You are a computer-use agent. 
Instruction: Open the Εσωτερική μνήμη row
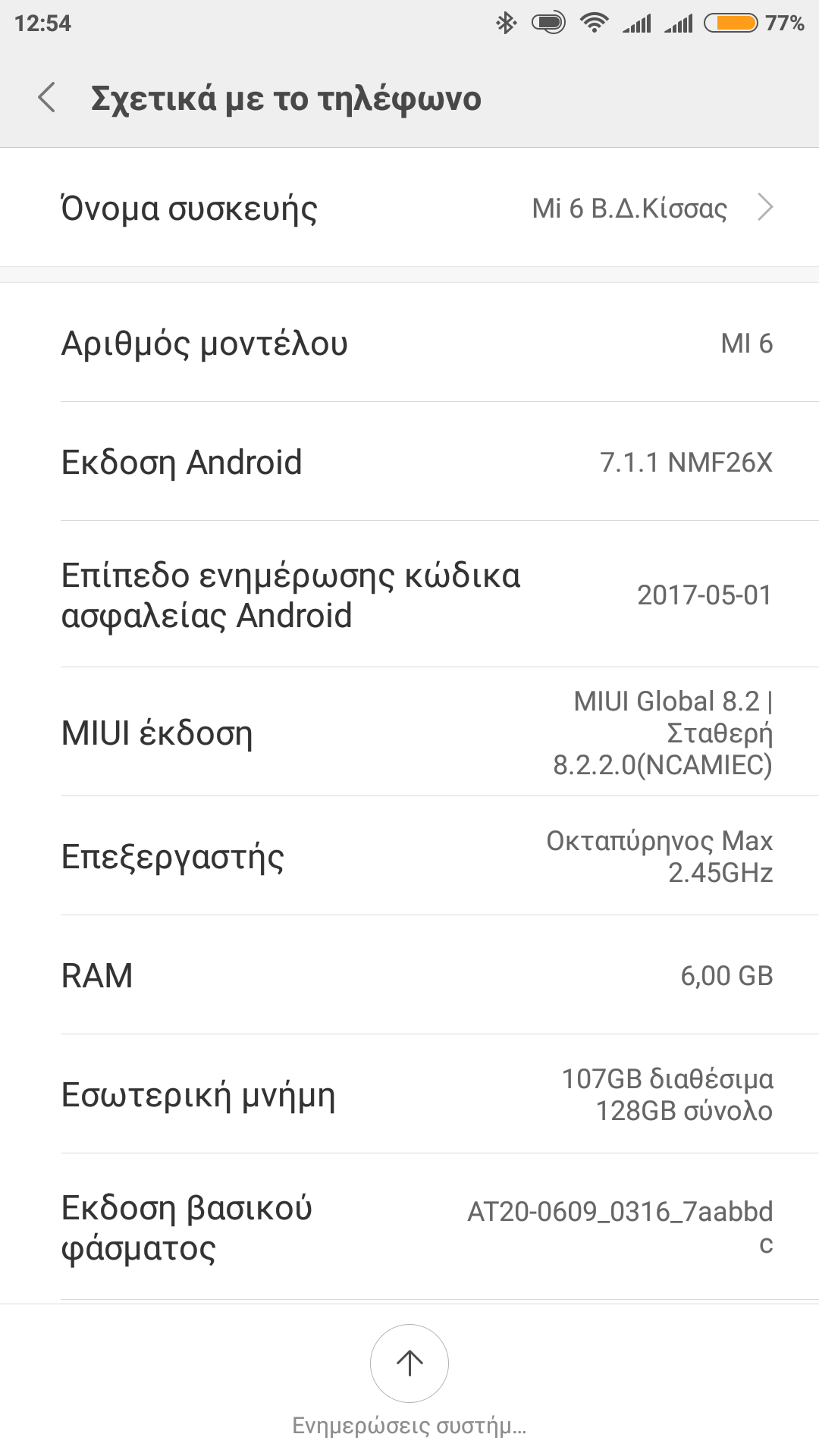(x=409, y=1094)
